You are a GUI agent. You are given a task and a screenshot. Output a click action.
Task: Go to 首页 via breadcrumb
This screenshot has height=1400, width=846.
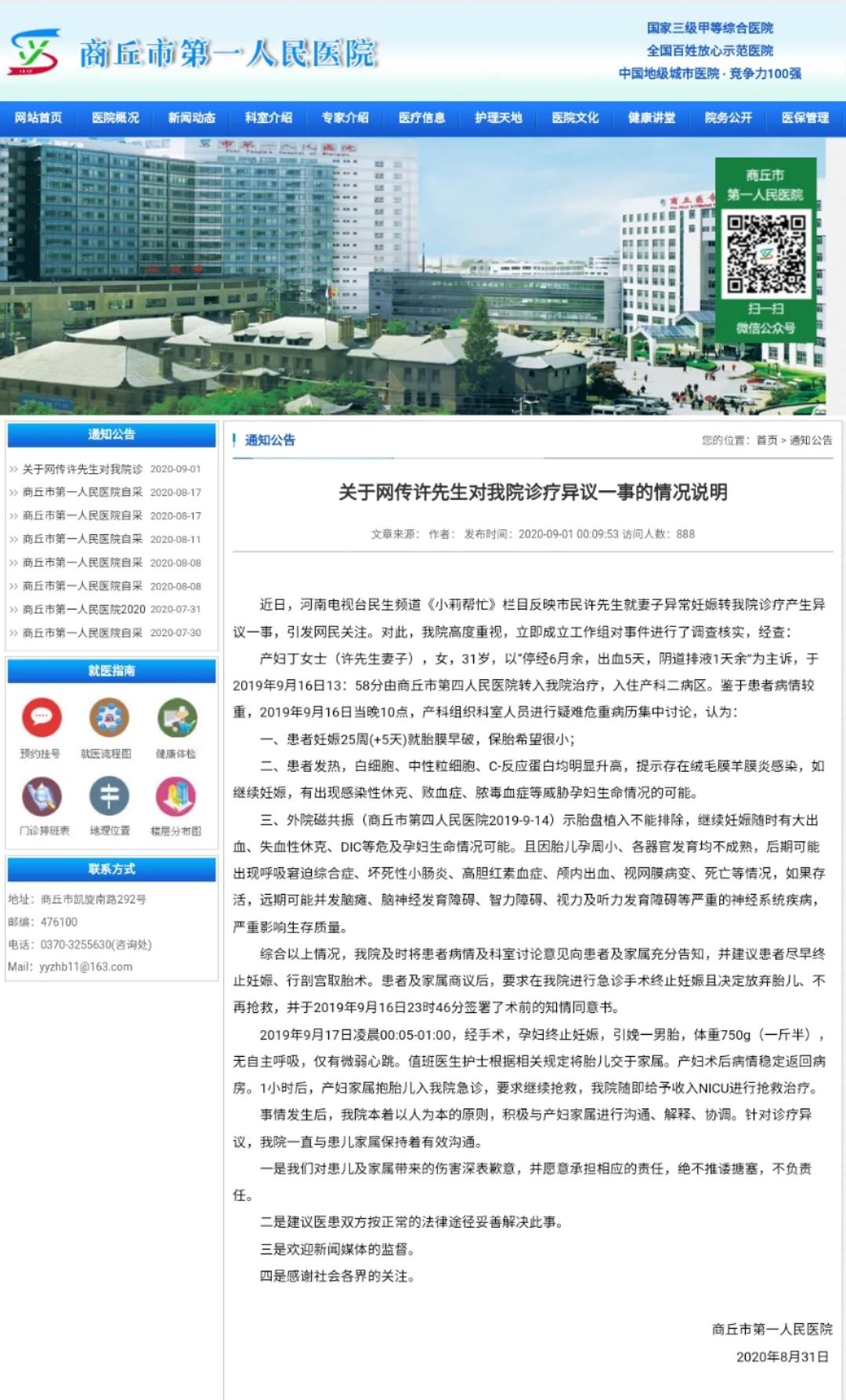click(767, 440)
